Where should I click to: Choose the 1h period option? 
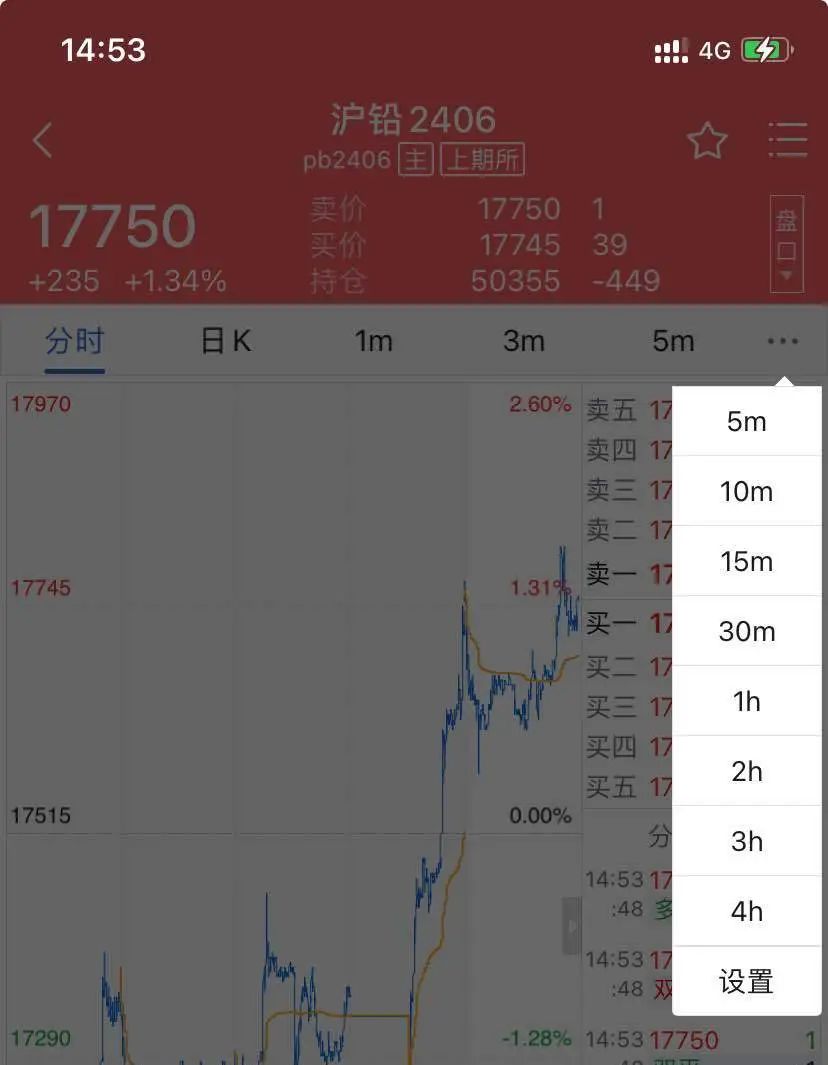pyautogui.click(x=746, y=702)
